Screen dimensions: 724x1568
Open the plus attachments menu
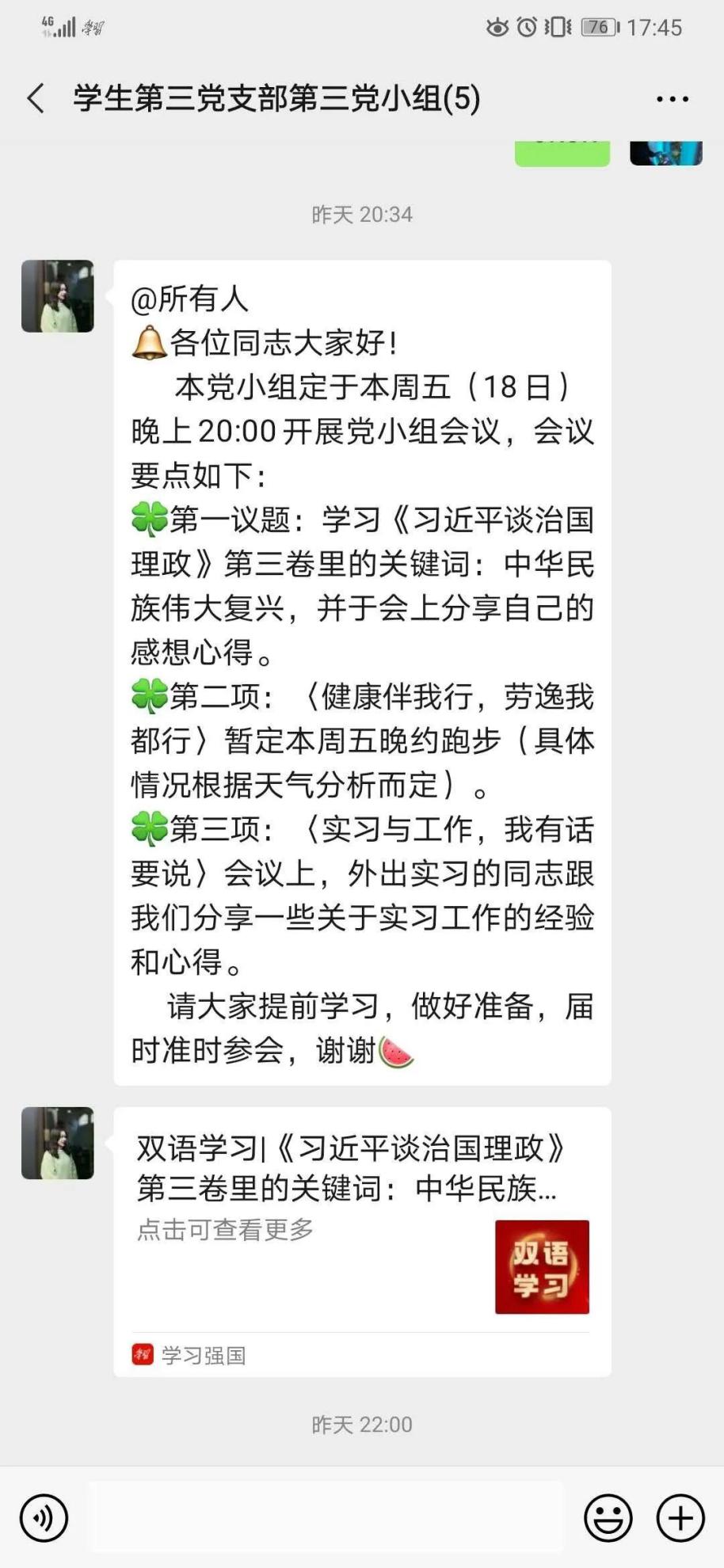click(680, 1517)
